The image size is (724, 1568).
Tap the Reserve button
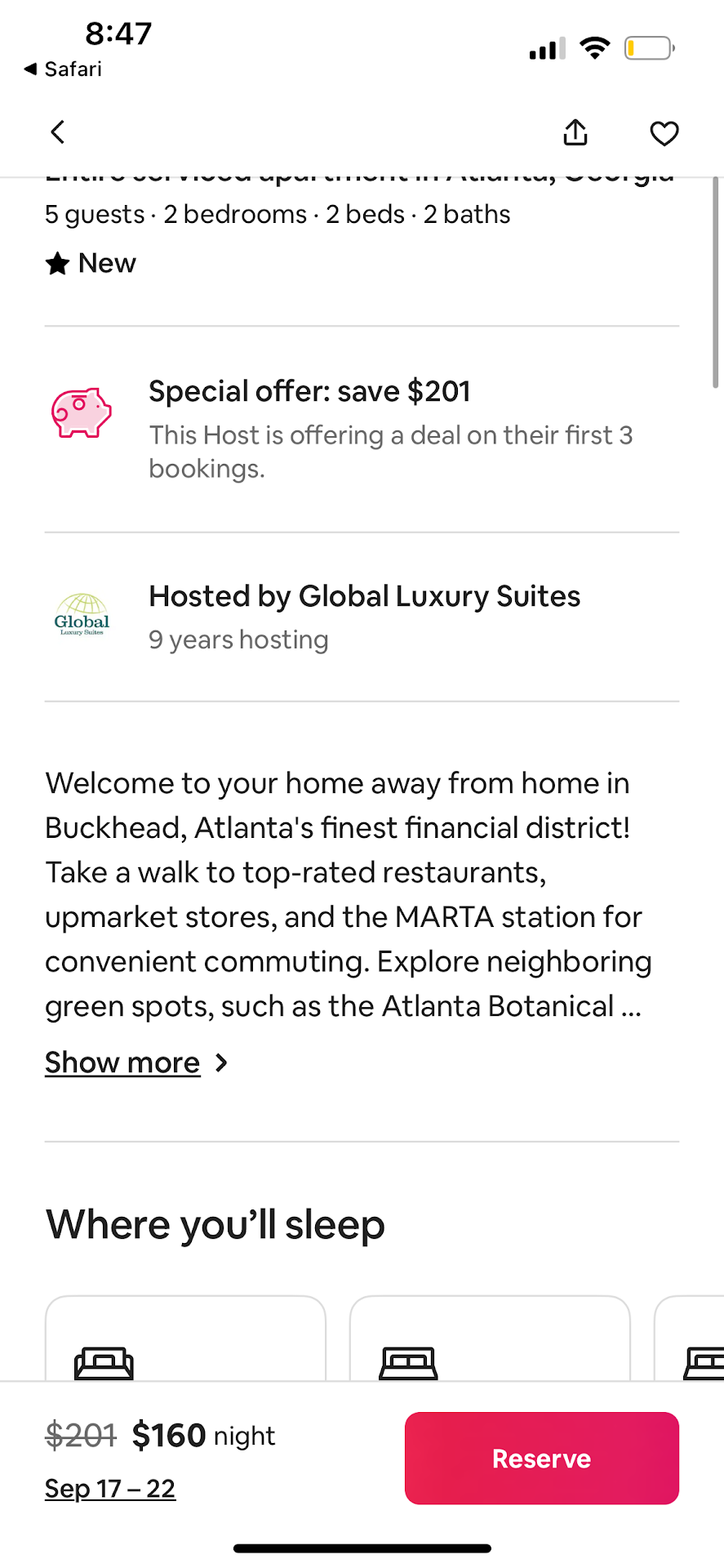(541, 1459)
